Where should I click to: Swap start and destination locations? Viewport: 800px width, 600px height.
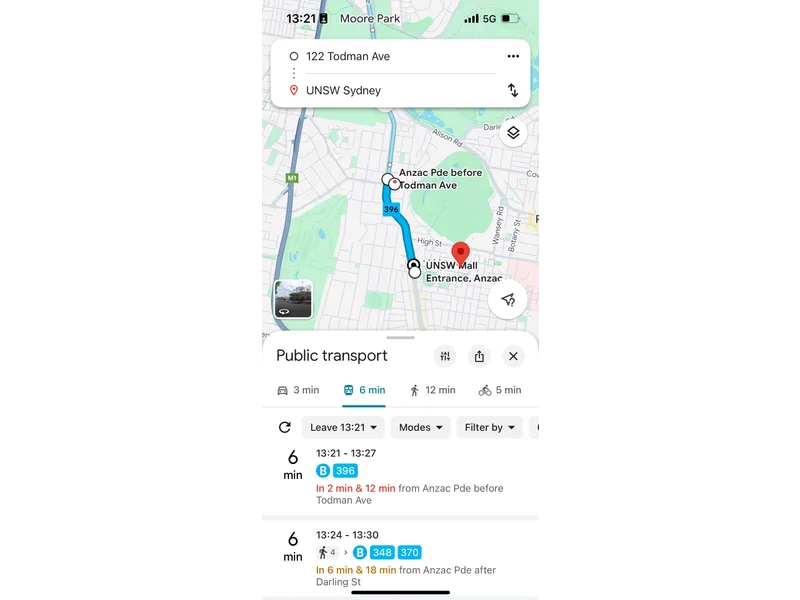point(513,91)
